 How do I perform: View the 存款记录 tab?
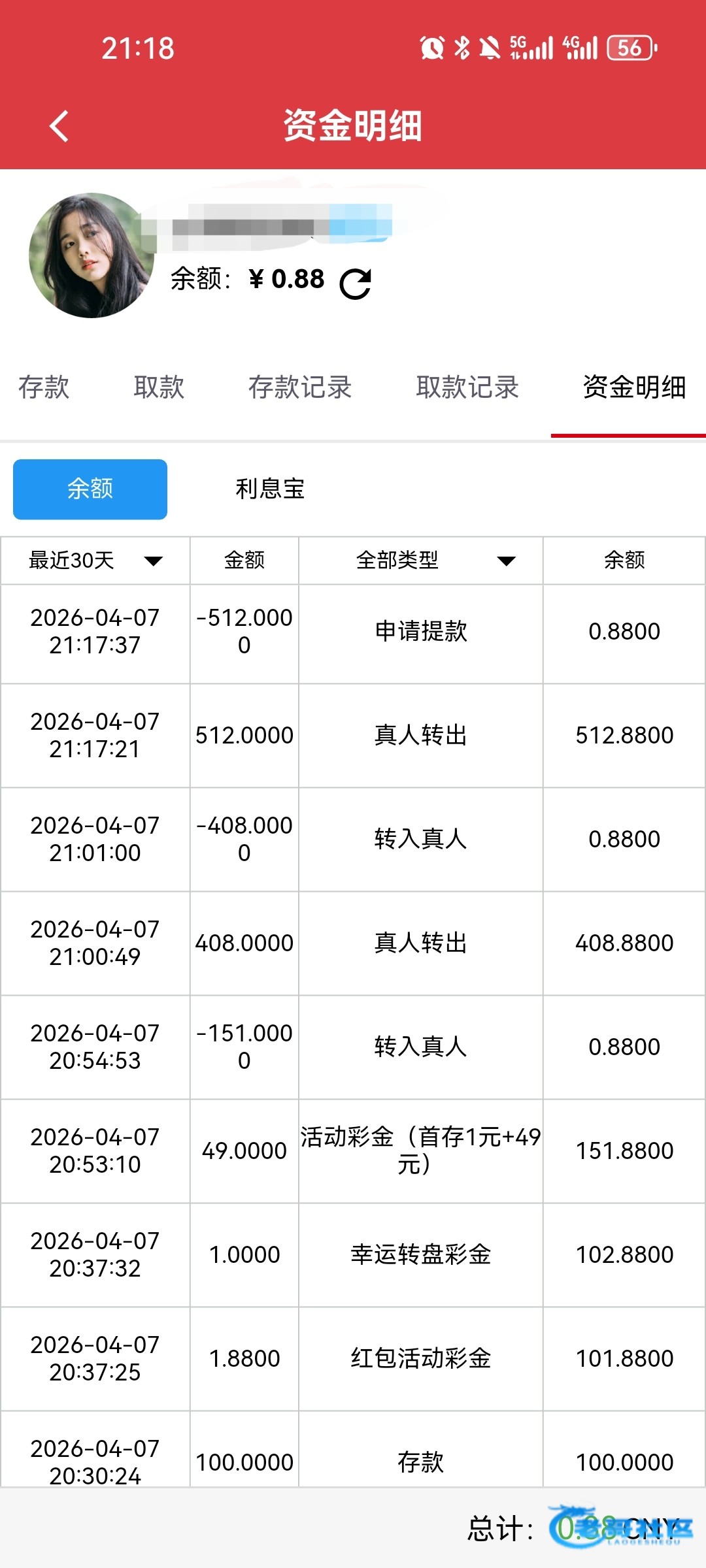click(x=300, y=387)
